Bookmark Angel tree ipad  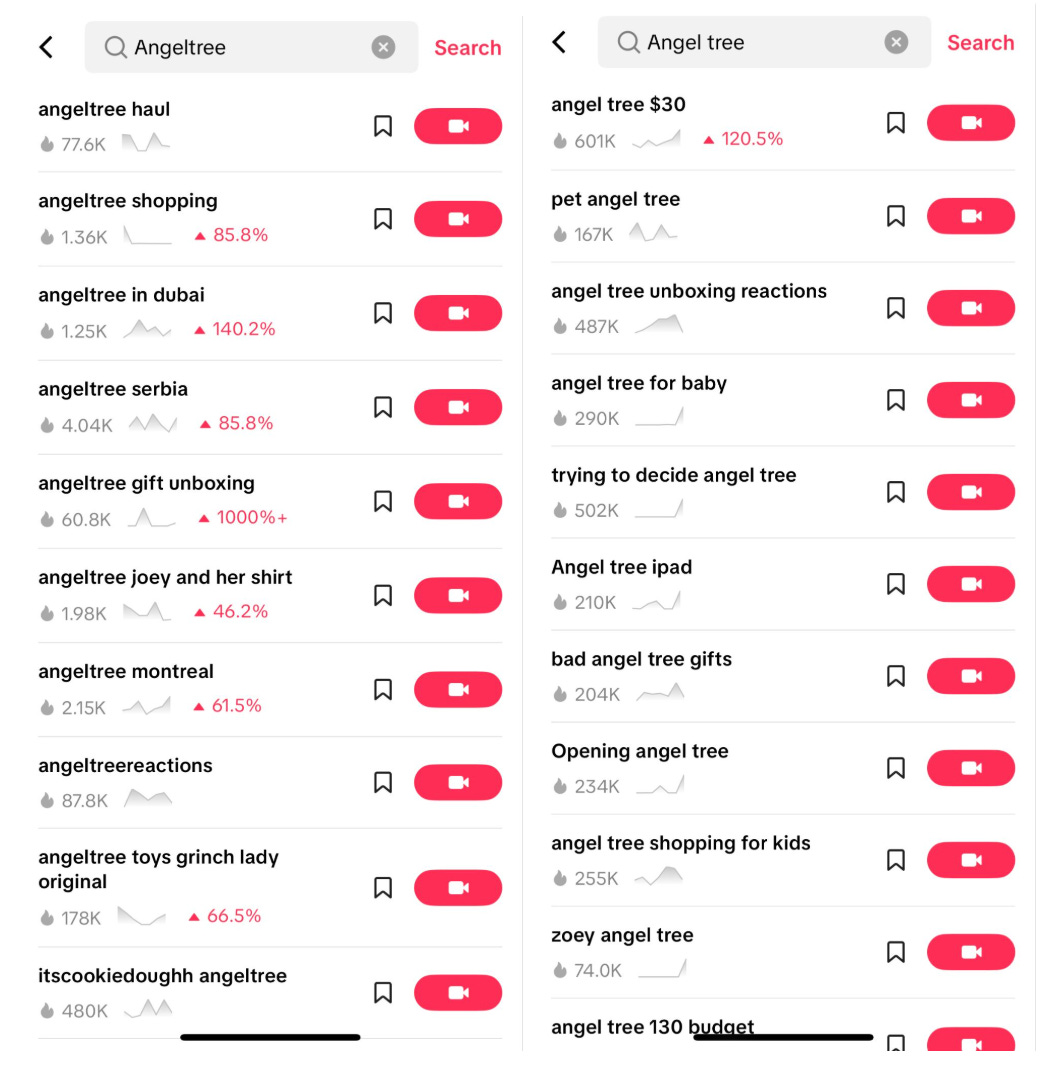click(895, 584)
